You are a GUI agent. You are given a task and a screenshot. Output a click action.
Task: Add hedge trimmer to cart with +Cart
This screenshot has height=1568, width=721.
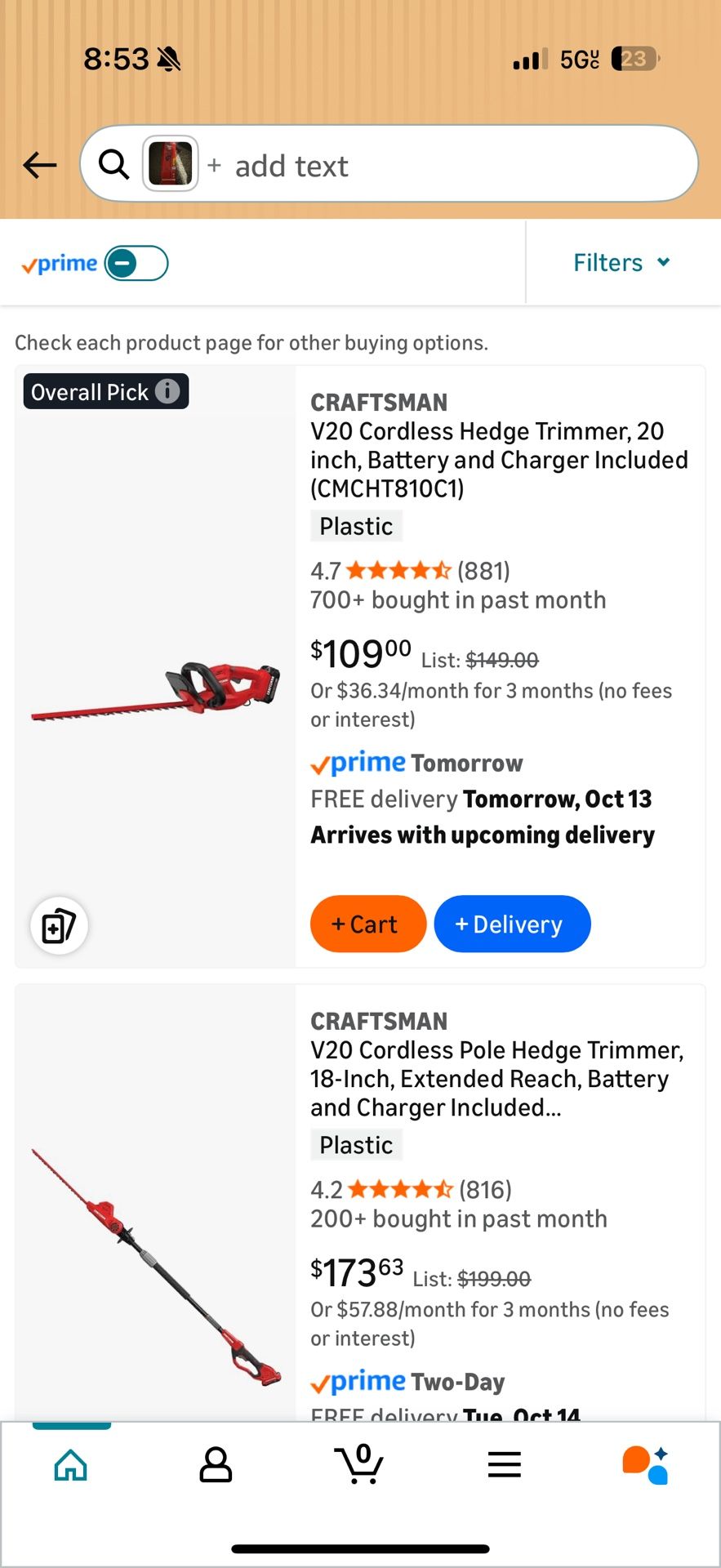[x=367, y=924]
